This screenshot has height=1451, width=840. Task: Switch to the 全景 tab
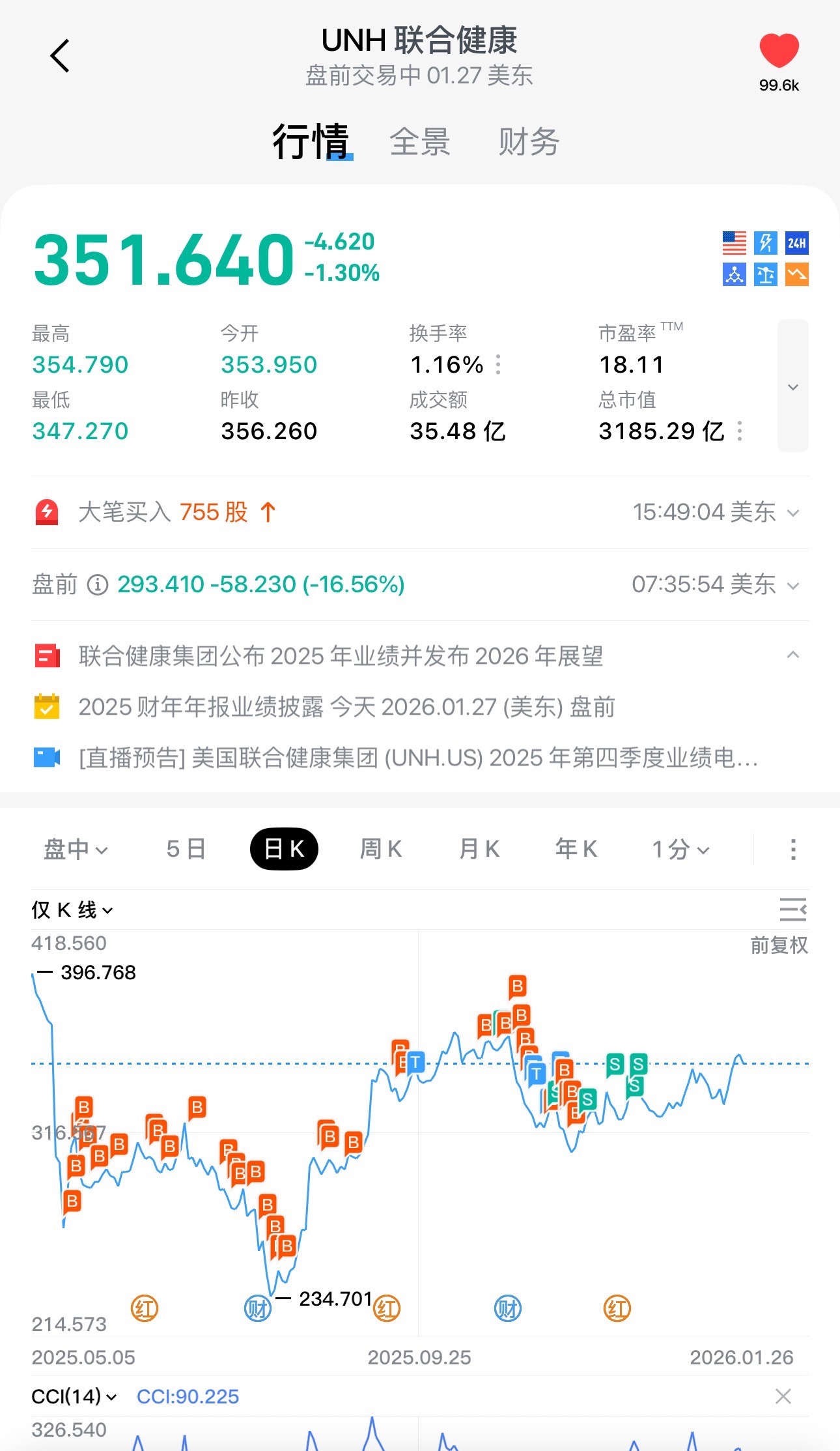tap(420, 142)
